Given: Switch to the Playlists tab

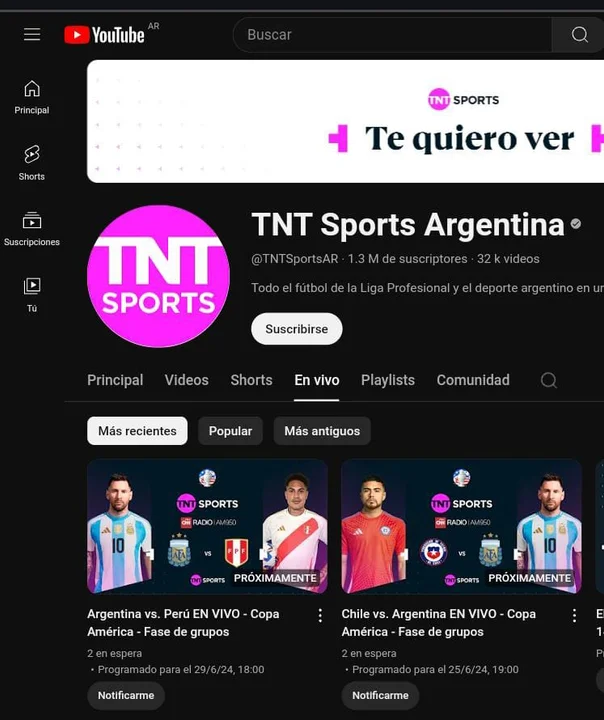Looking at the screenshot, I should coord(388,380).
